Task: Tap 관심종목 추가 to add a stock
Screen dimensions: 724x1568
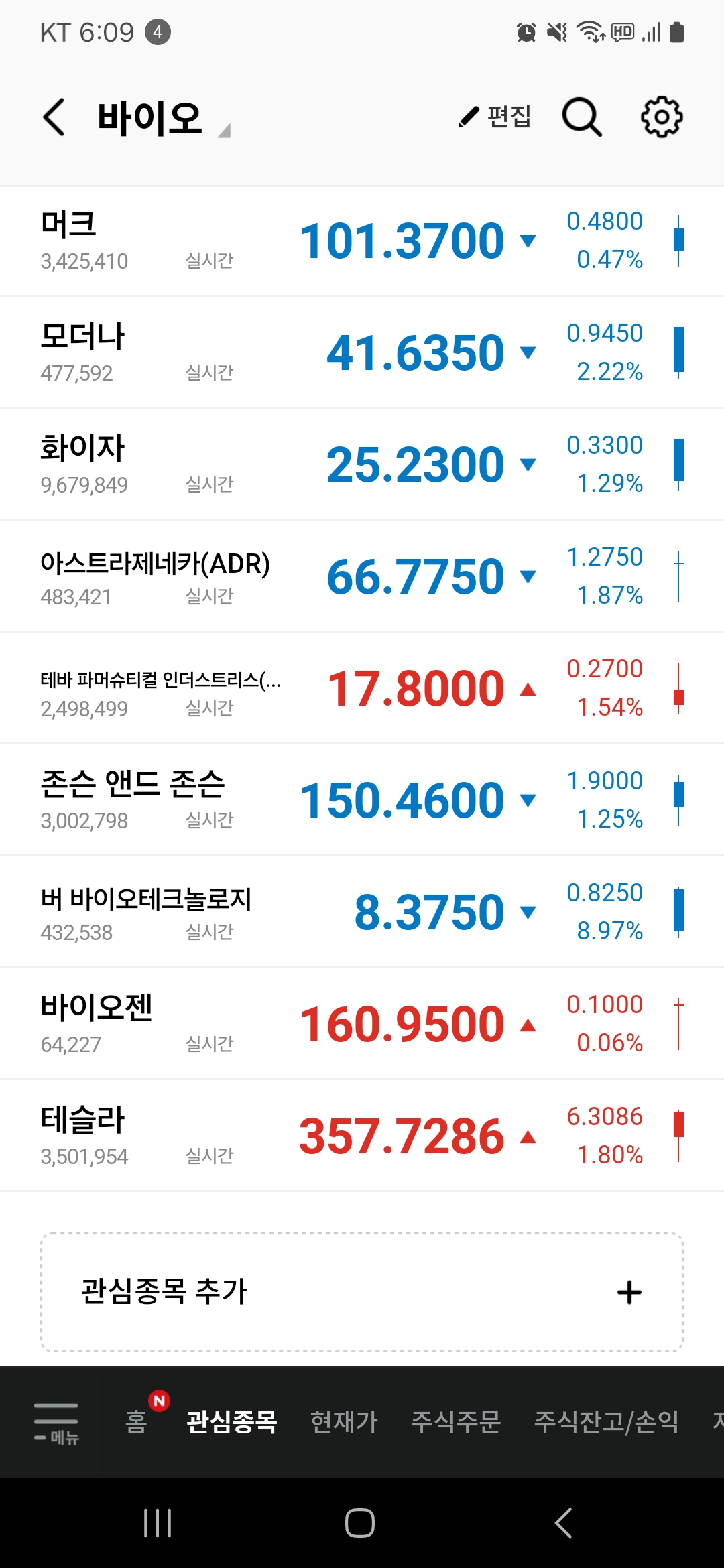Action: click(x=362, y=1292)
